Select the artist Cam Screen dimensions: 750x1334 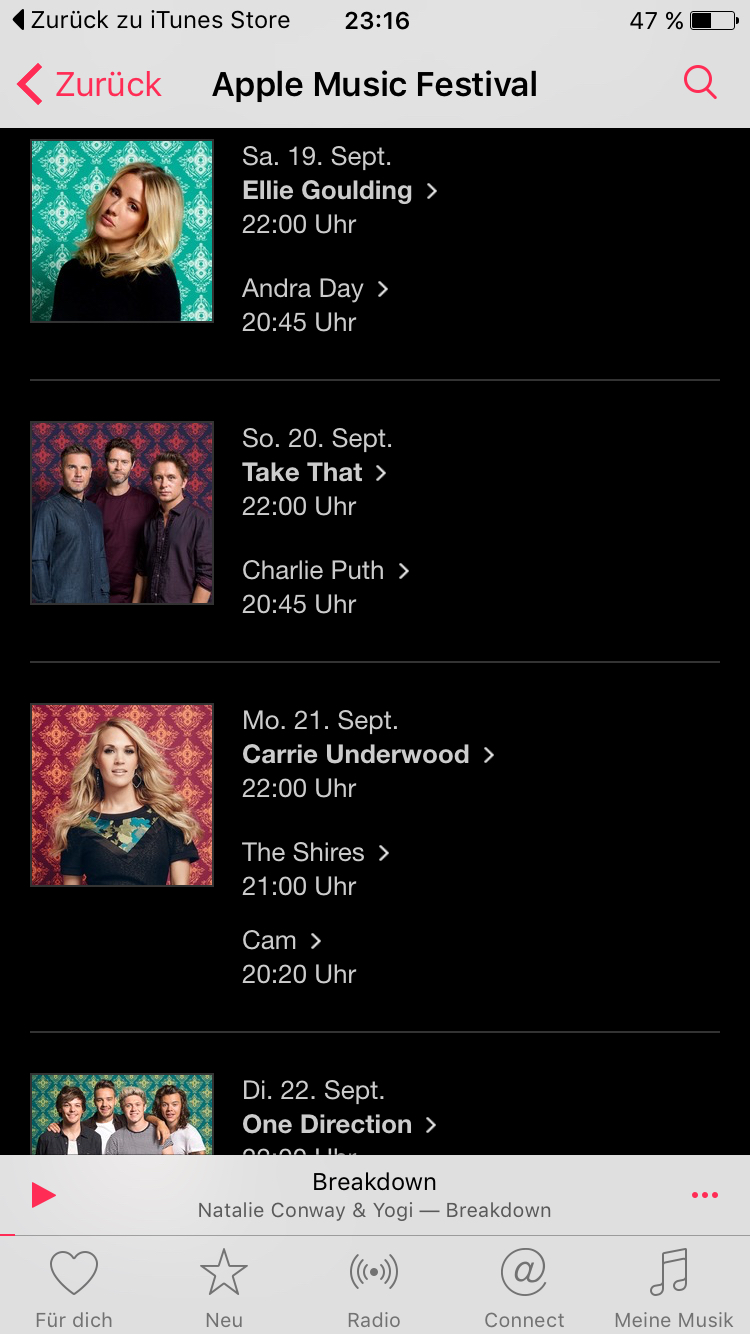[282, 940]
